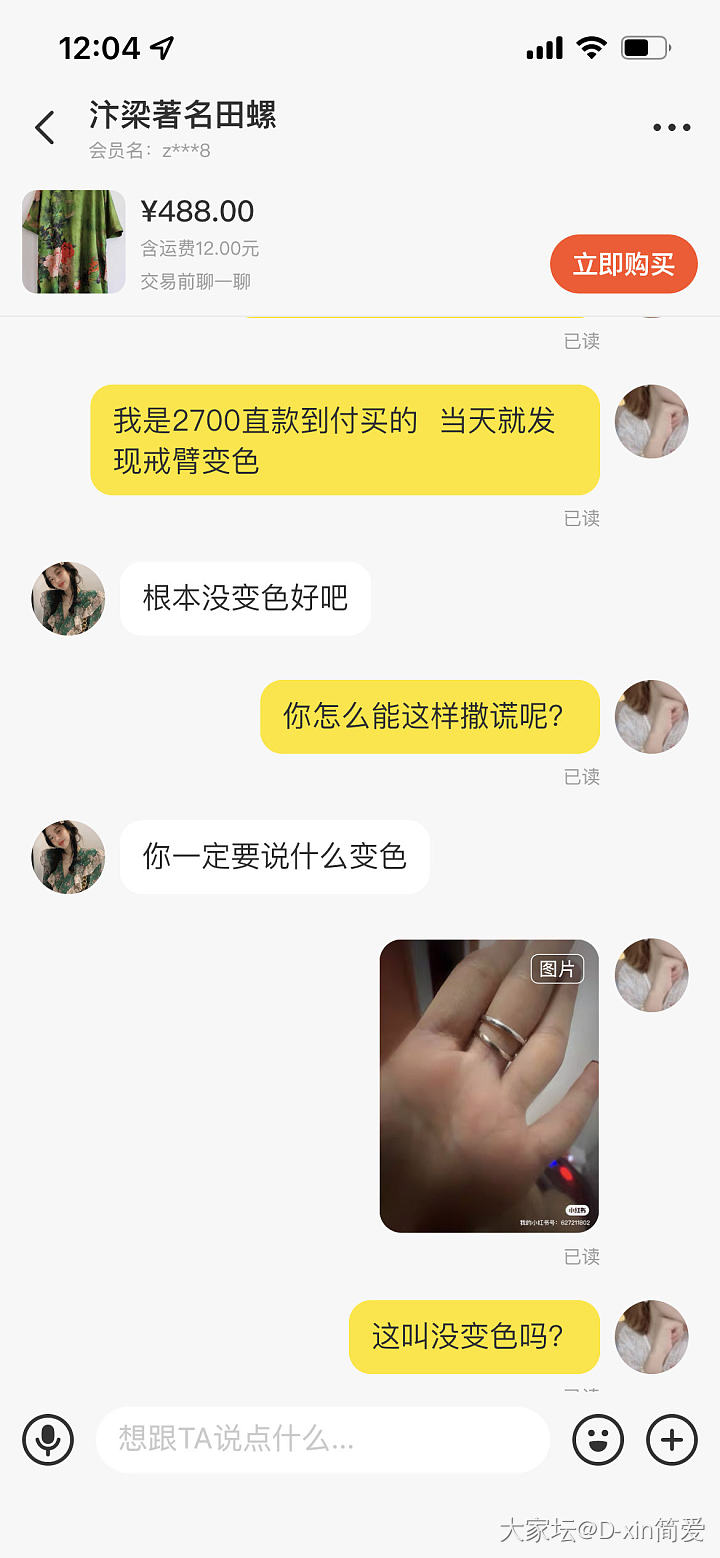Go back from the chat
This screenshot has height=1558, width=720.
[x=44, y=128]
